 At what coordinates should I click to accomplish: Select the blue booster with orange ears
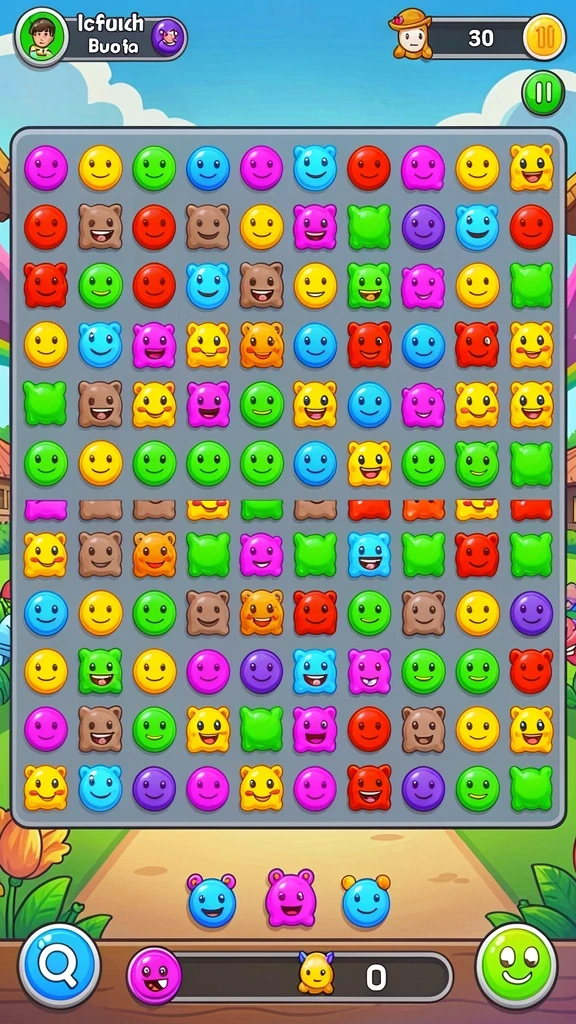point(366,901)
